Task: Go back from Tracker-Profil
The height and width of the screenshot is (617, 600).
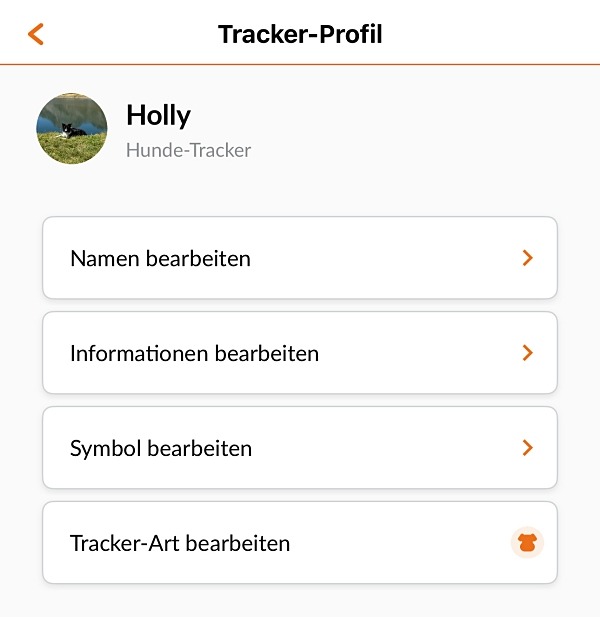Action: pyautogui.click(x=36, y=34)
